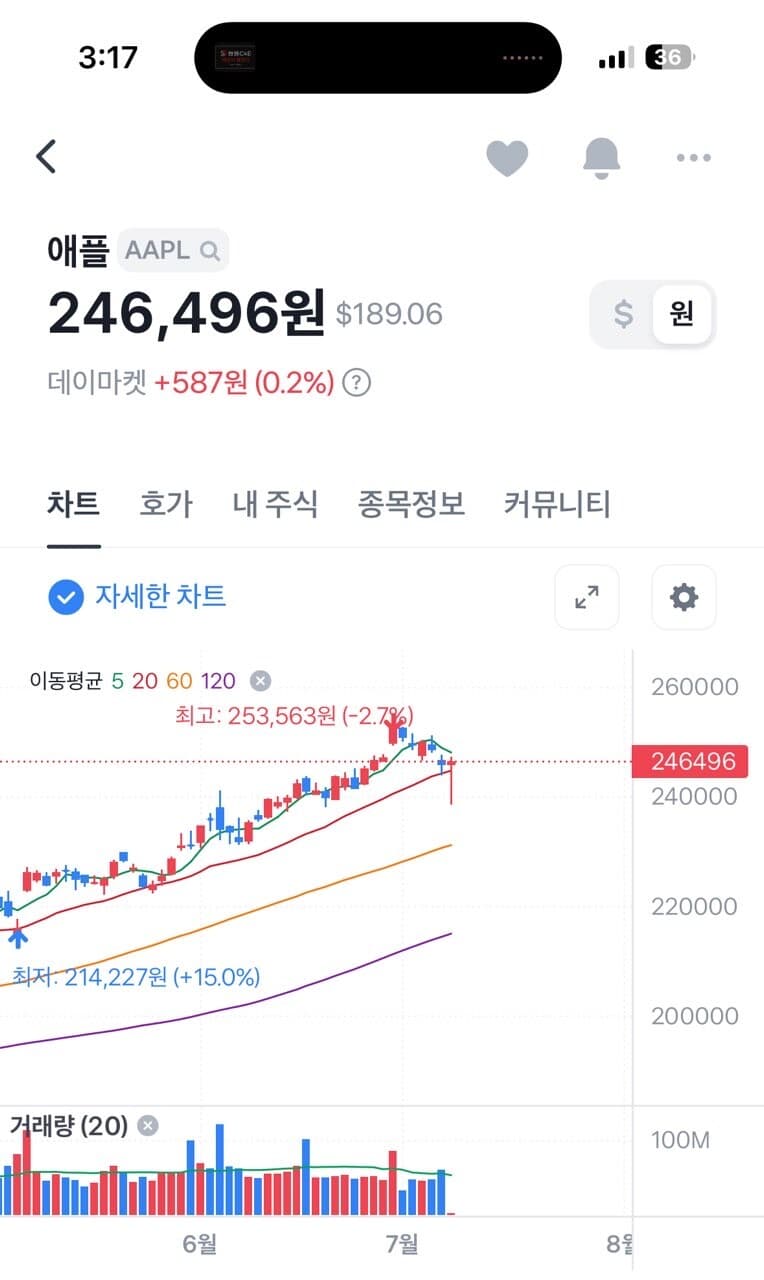Expand the chart to fullscreen
Screen dimensions: 764x1280
coord(586,597)
